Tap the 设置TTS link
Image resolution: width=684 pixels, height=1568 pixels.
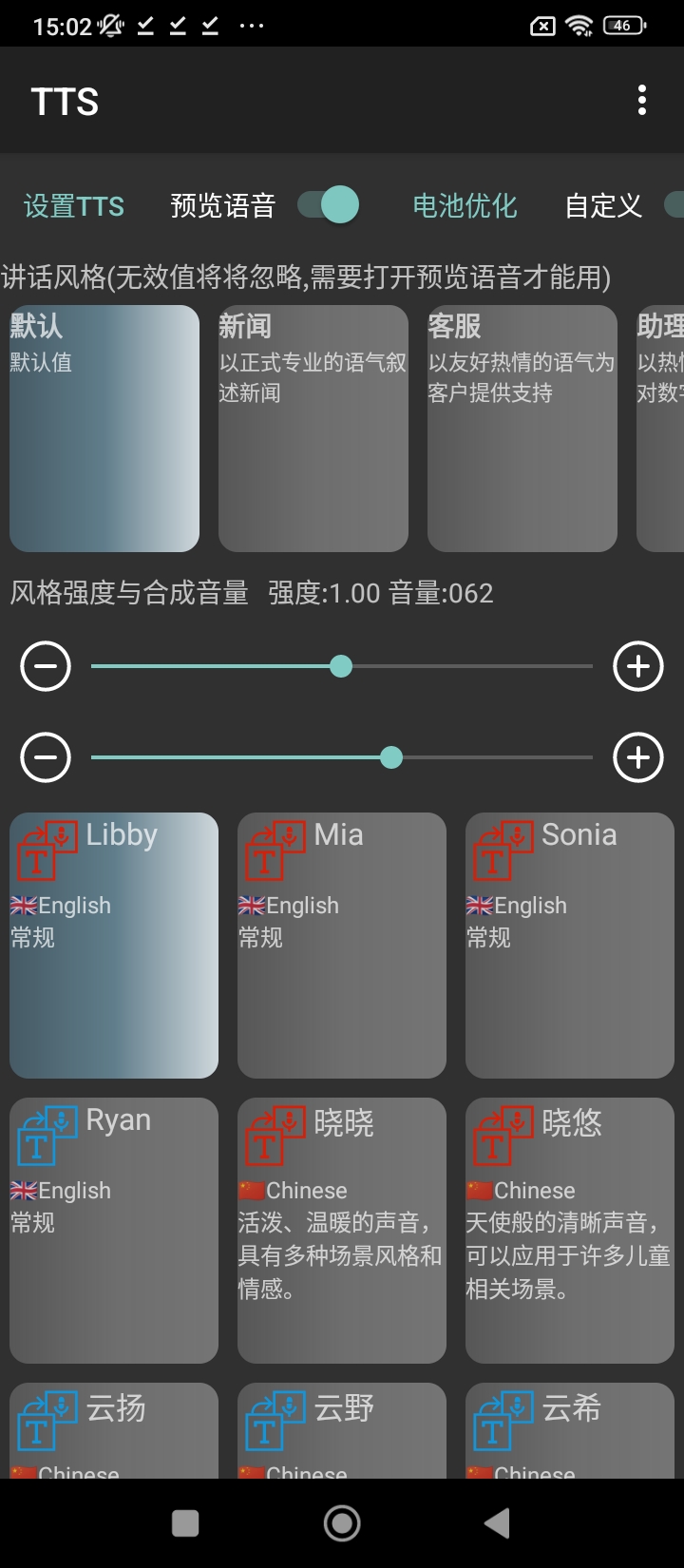pos(74,205)
